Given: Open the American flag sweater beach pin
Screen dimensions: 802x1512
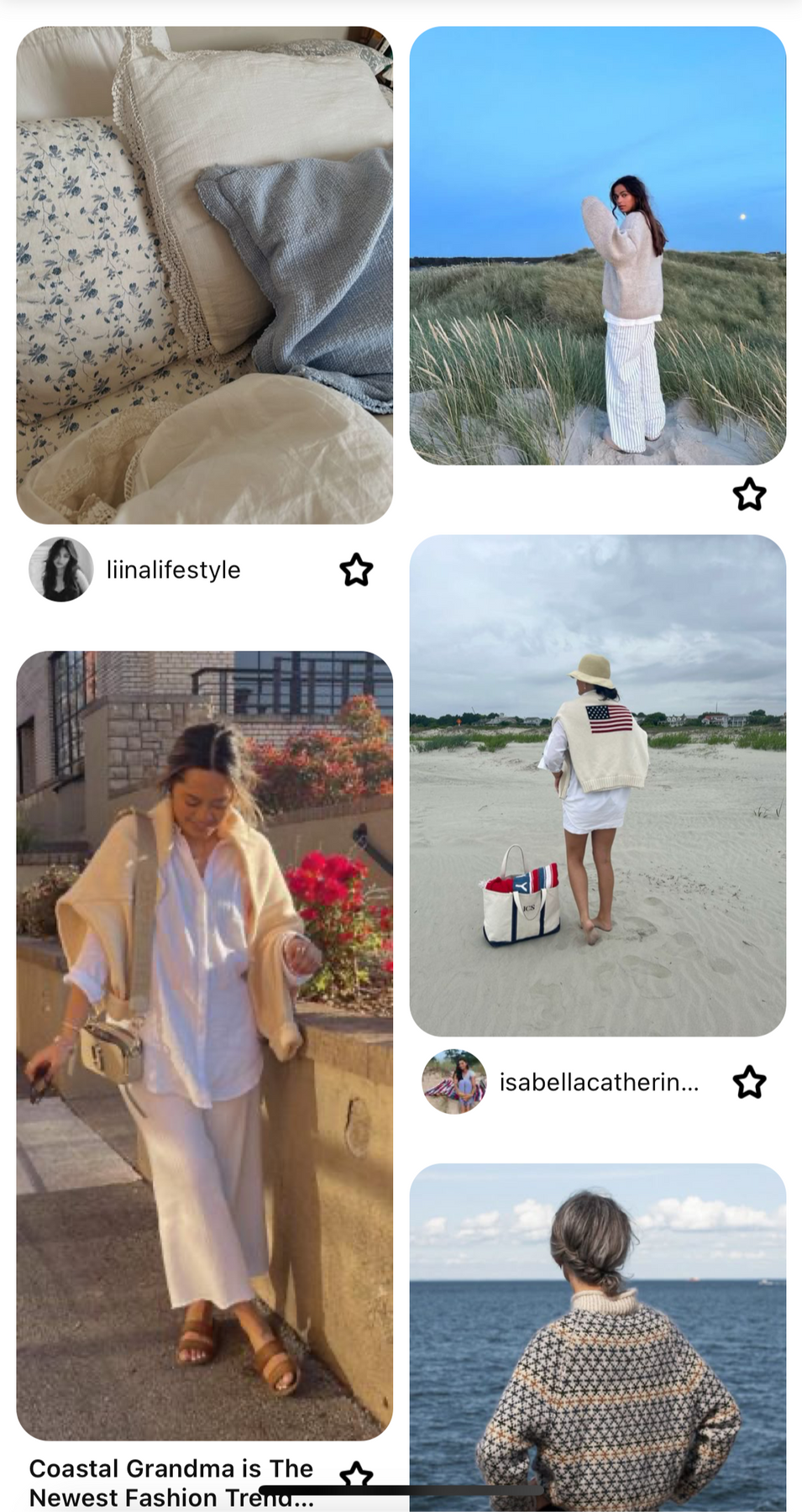Looking at the screenshot, I should point(597,785).
